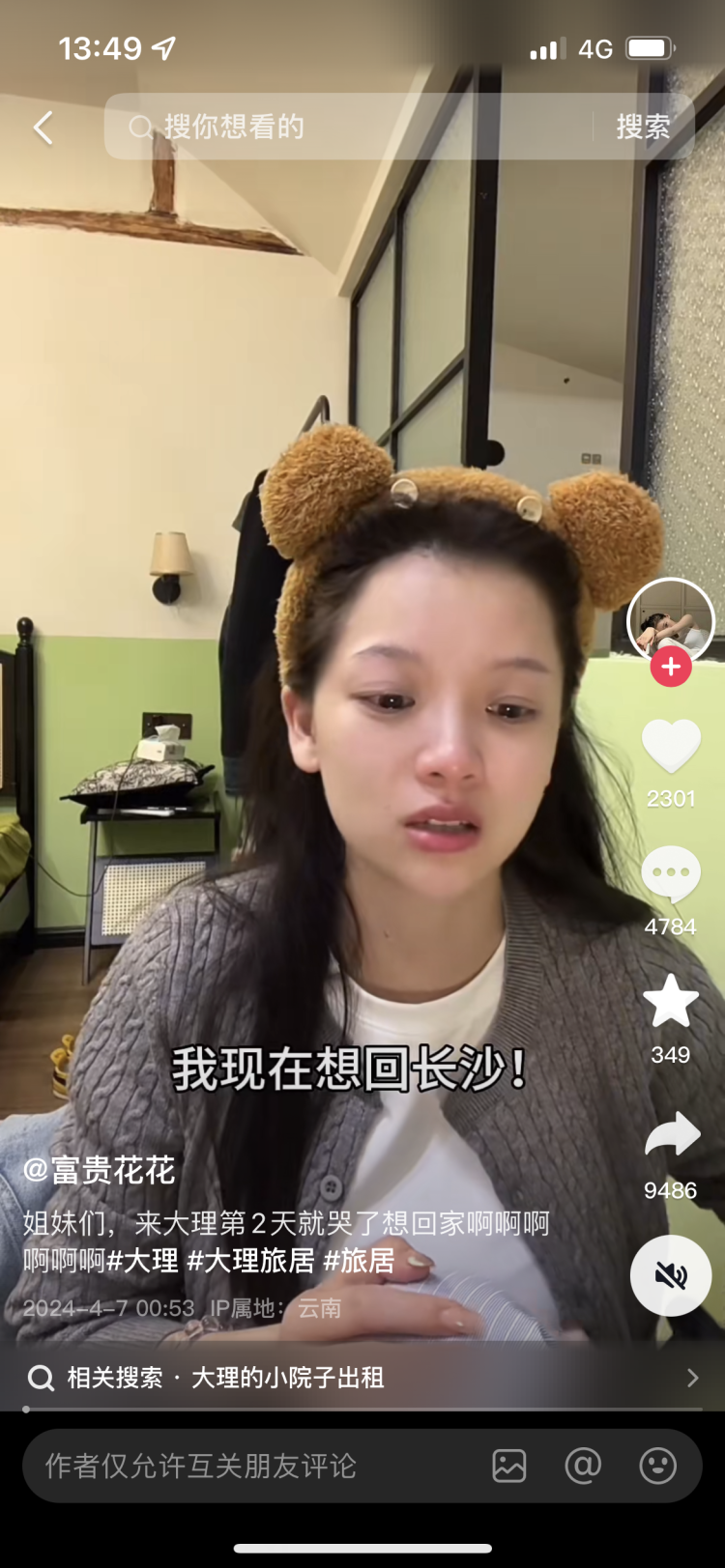This screenshot has width=725, height=1568.
Task: Open the comments with 4784 count
Action: (671, 874)
